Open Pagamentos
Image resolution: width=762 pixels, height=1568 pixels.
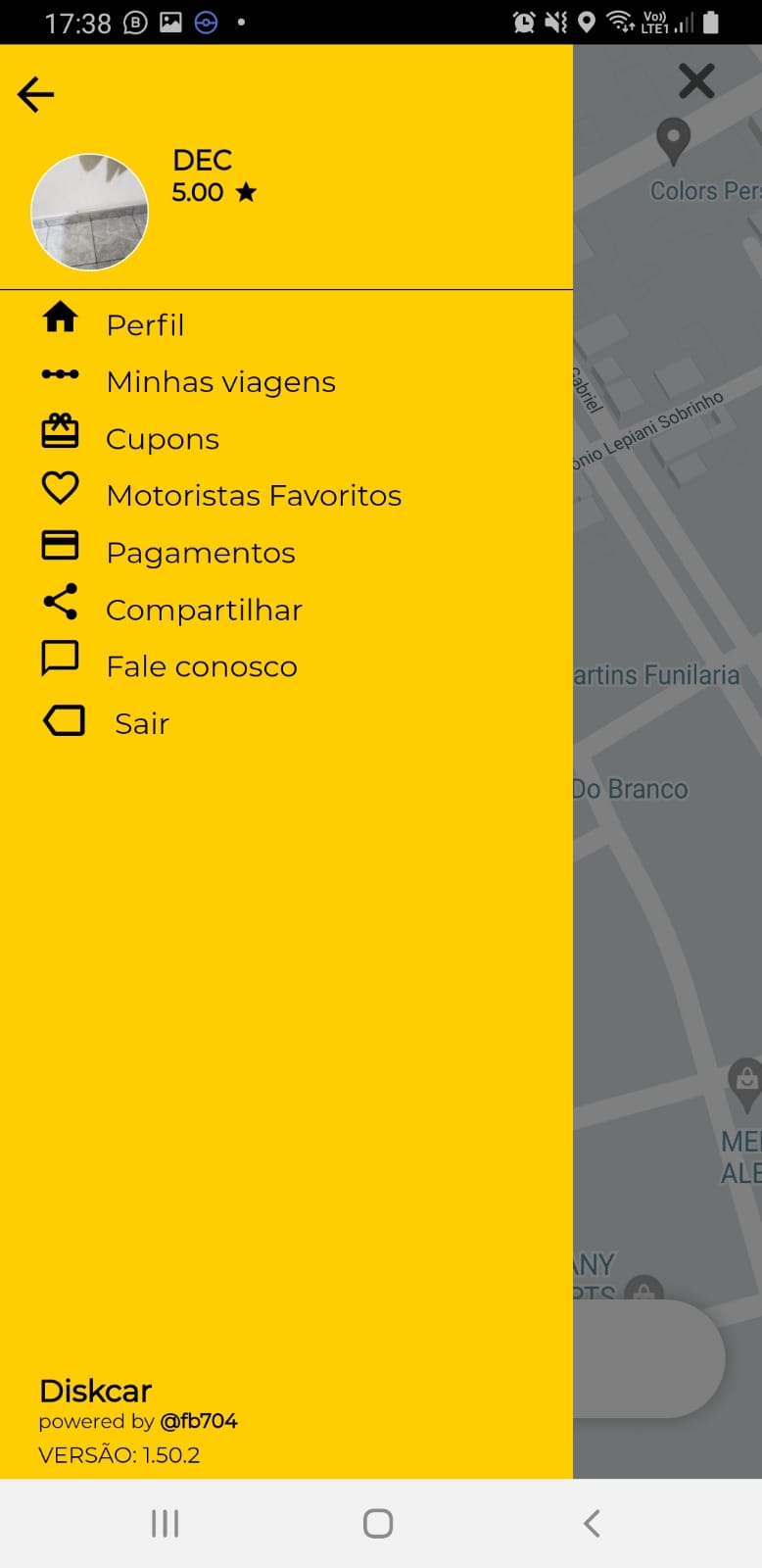[x=286, y=551]
